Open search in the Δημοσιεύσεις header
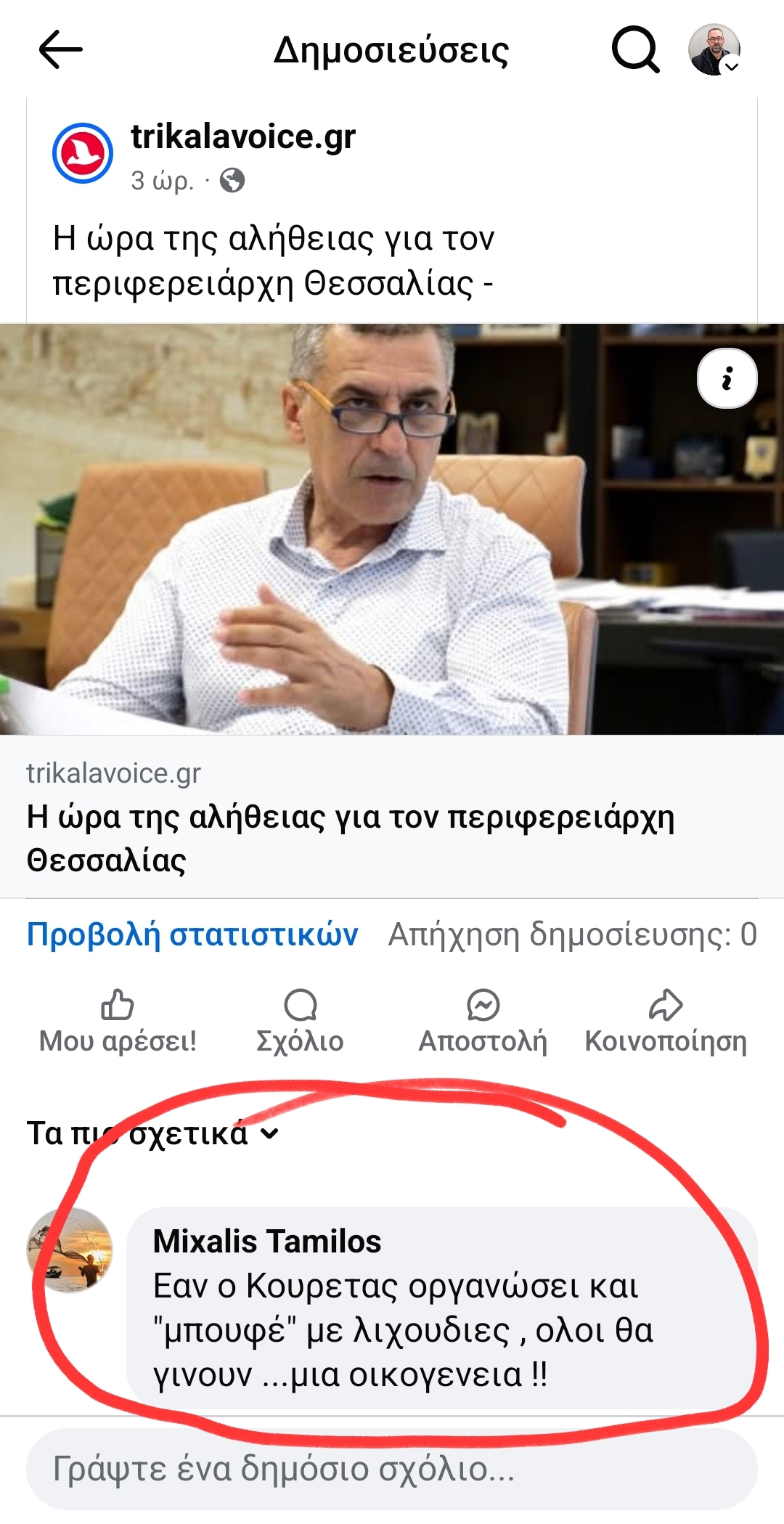 pyautogui.click(x=635, y=49)
